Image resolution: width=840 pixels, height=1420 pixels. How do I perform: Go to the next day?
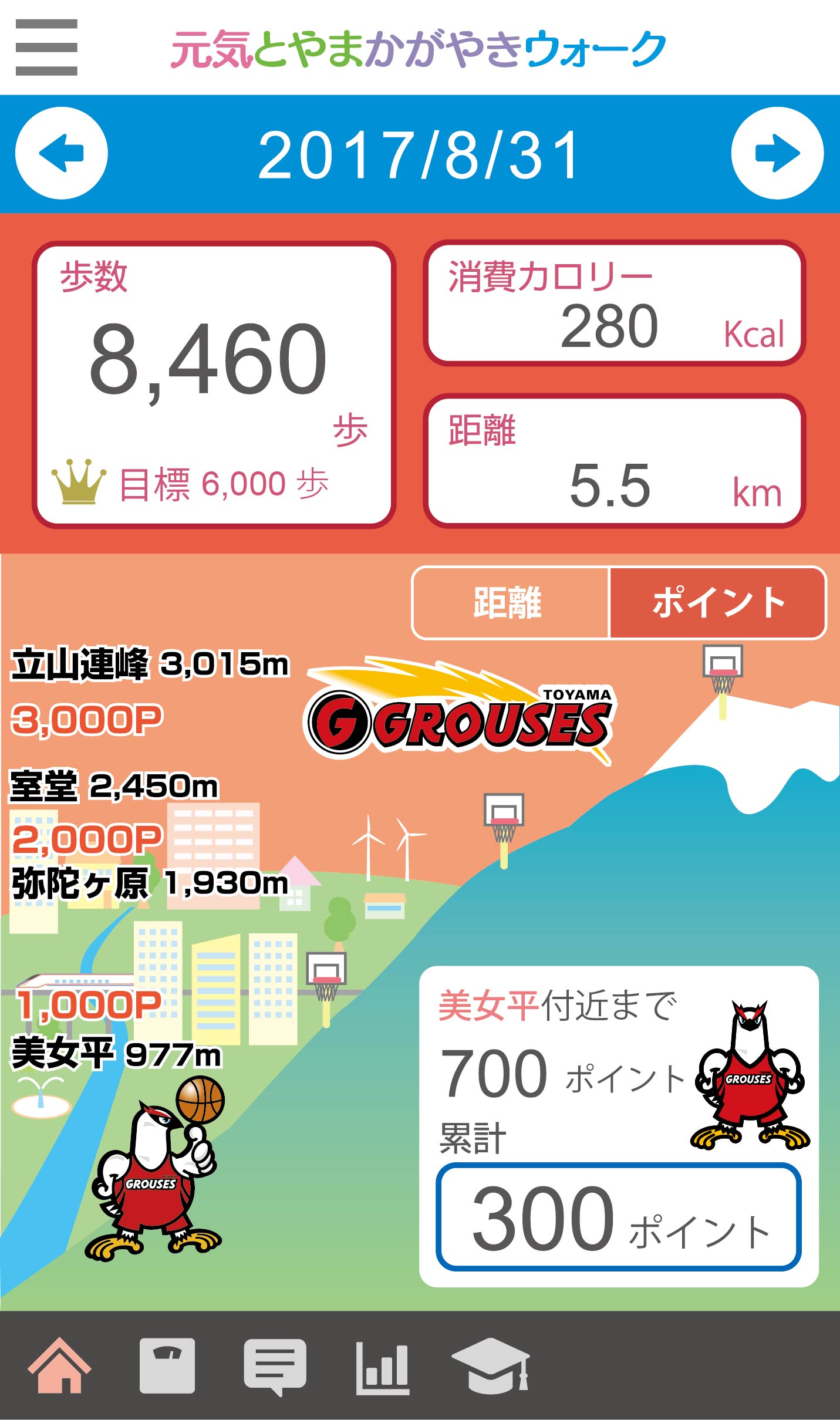coord(777,153)
